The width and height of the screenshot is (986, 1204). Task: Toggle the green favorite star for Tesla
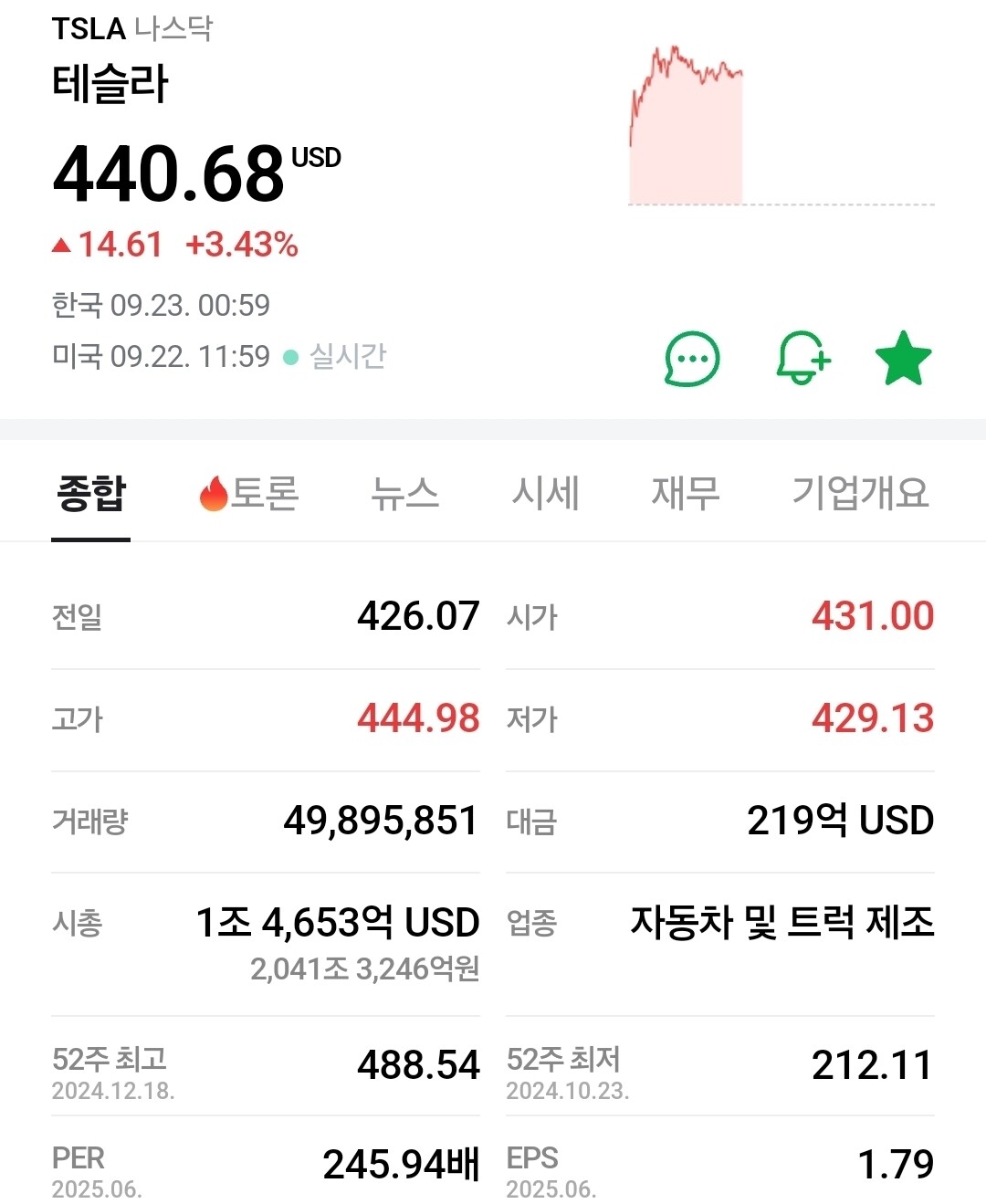(x=903, y=358)
